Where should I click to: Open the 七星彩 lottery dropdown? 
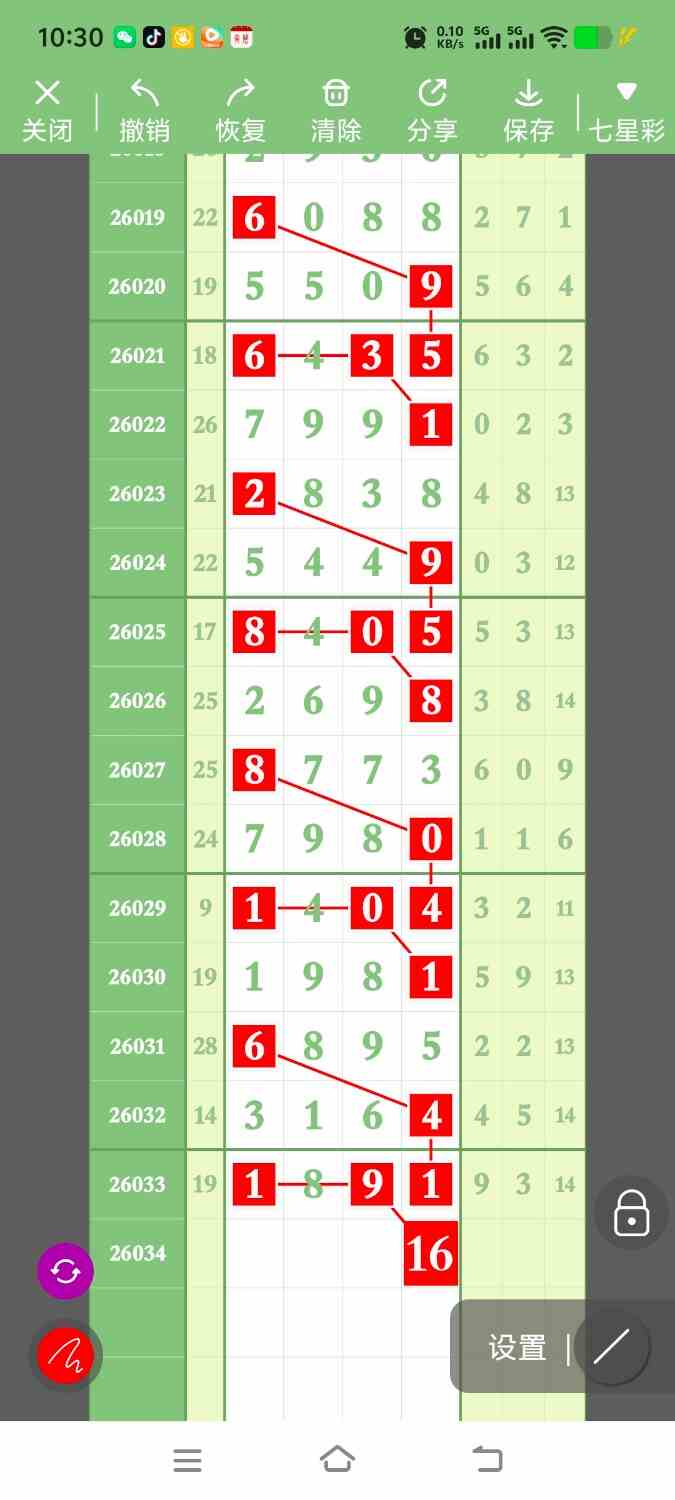pyautogui.click(x=626, y=110)
